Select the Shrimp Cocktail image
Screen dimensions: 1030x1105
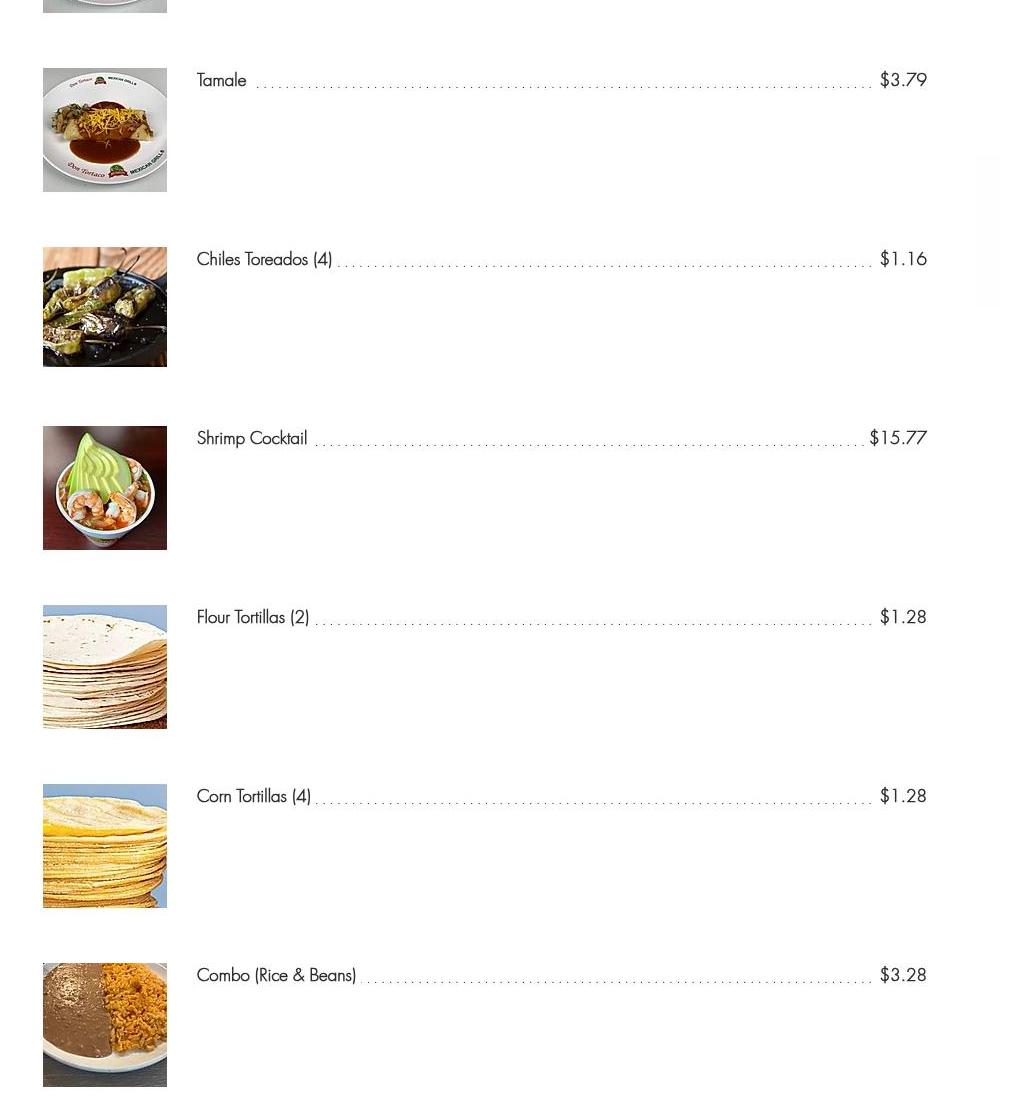click(x=105, y=488)
